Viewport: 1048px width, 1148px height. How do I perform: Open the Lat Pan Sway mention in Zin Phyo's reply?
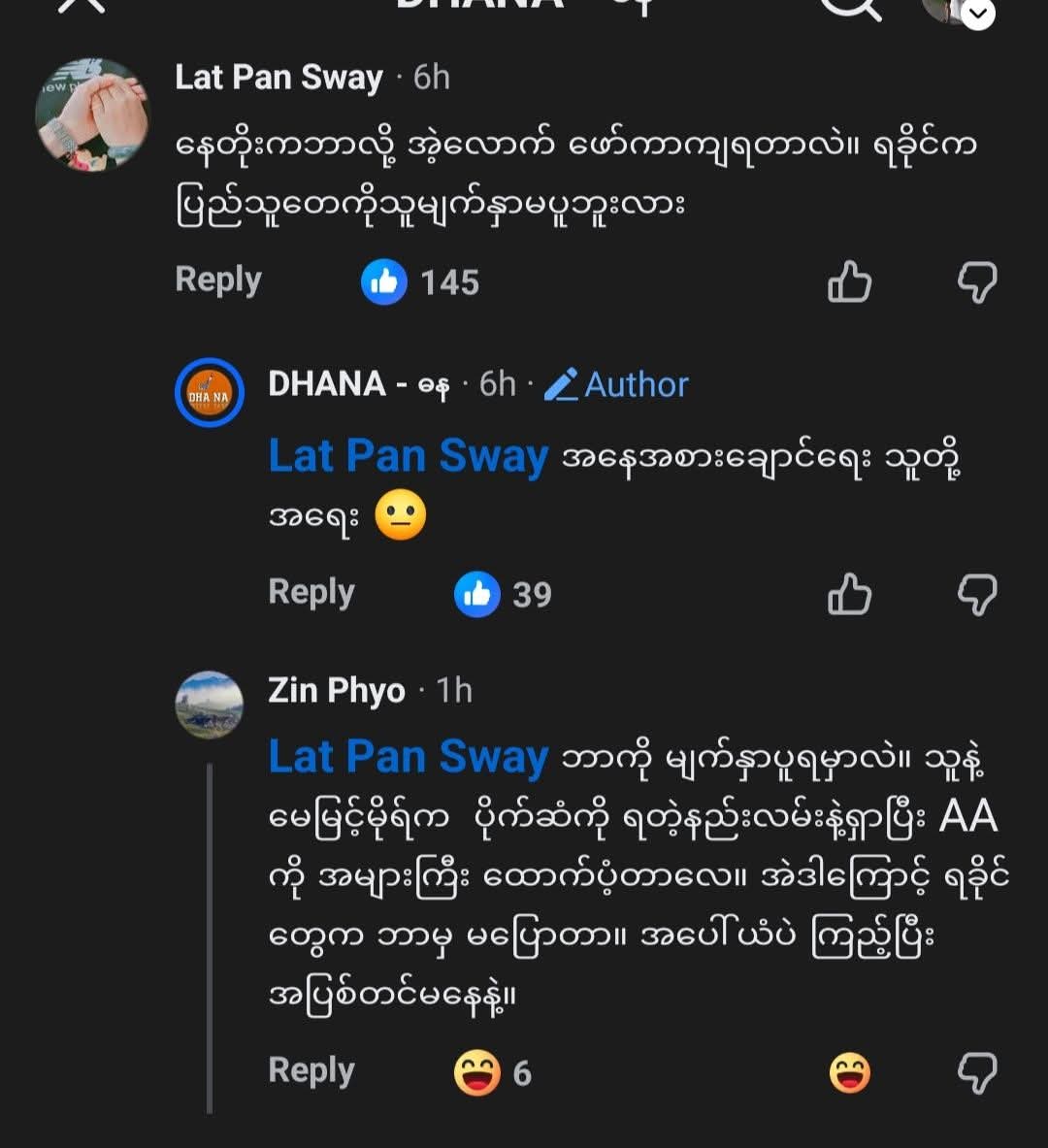click(x=408, y=757)
